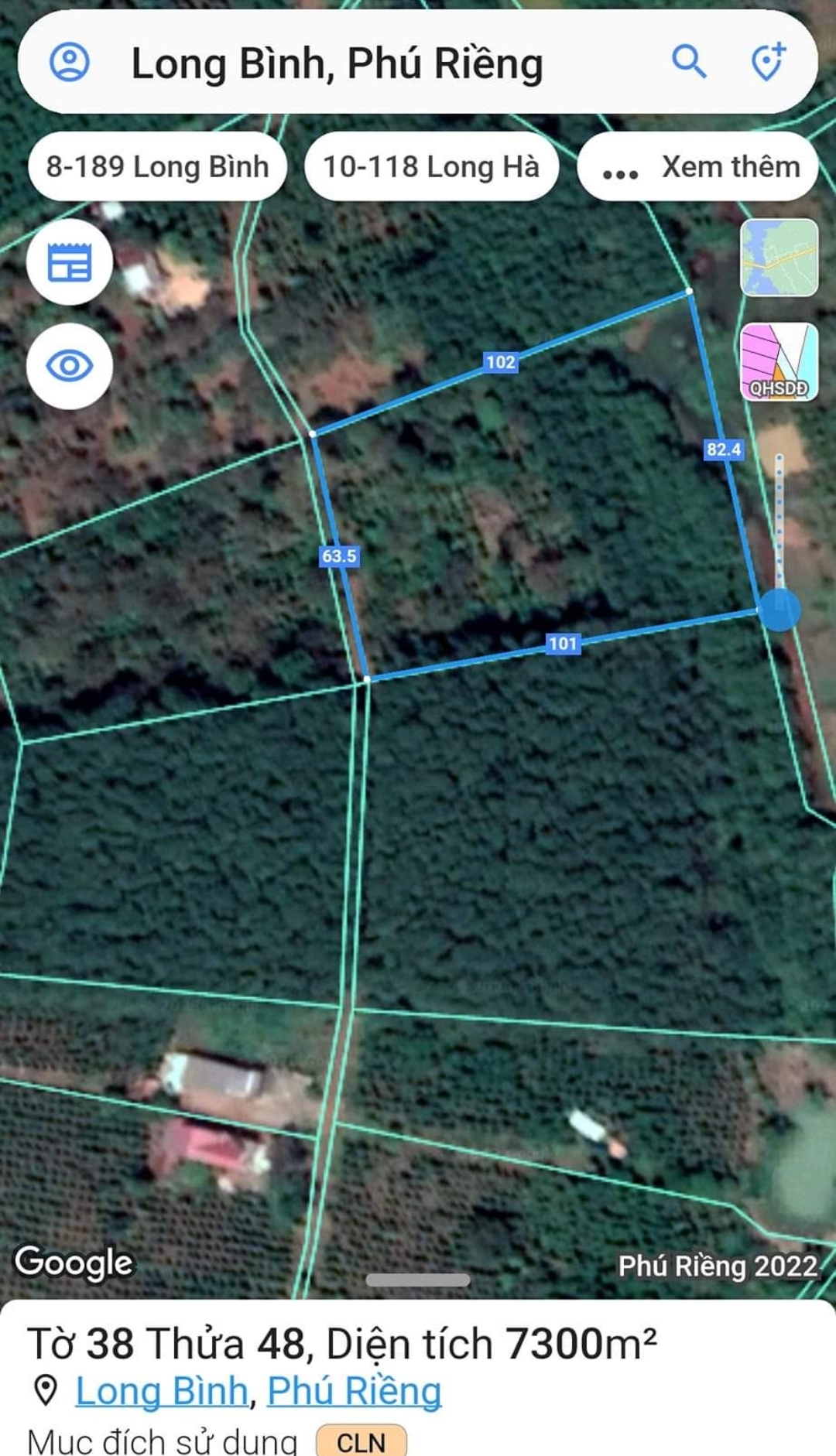This screenshot has width=836, height=1456.
Task: Tap the search magnifier icon
Action: 688,62
